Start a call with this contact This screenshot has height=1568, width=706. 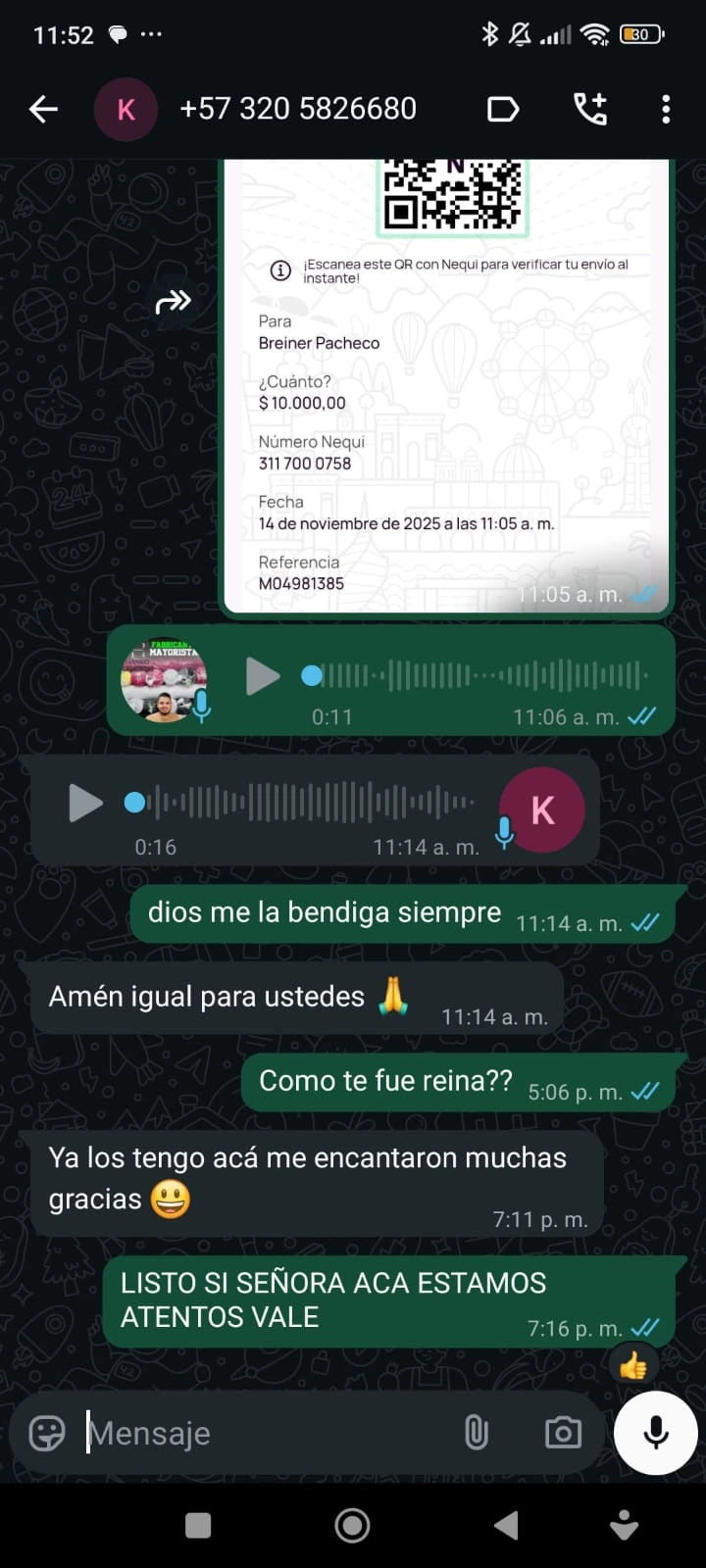coord(590,109)
